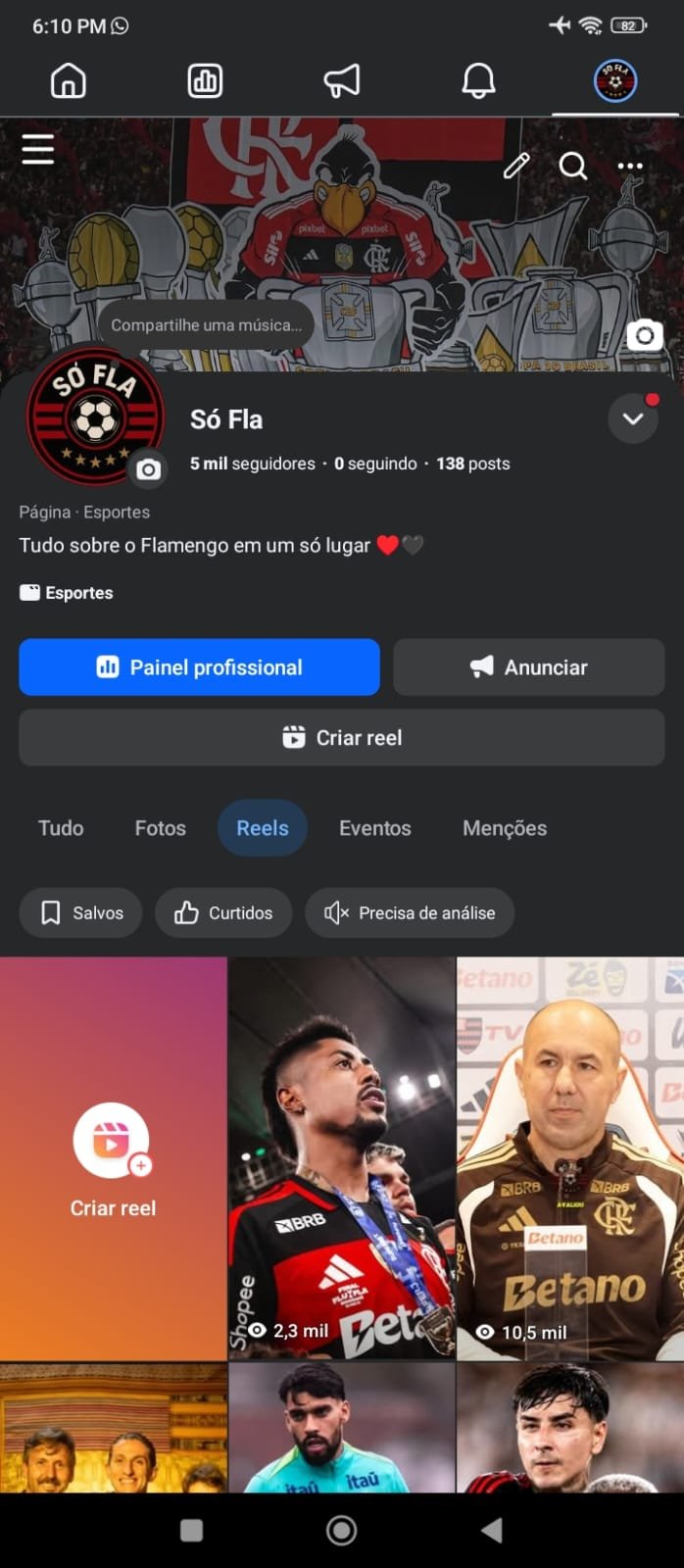
Task: Open the professional dashboard chart tab
Action: pos(205,81)
